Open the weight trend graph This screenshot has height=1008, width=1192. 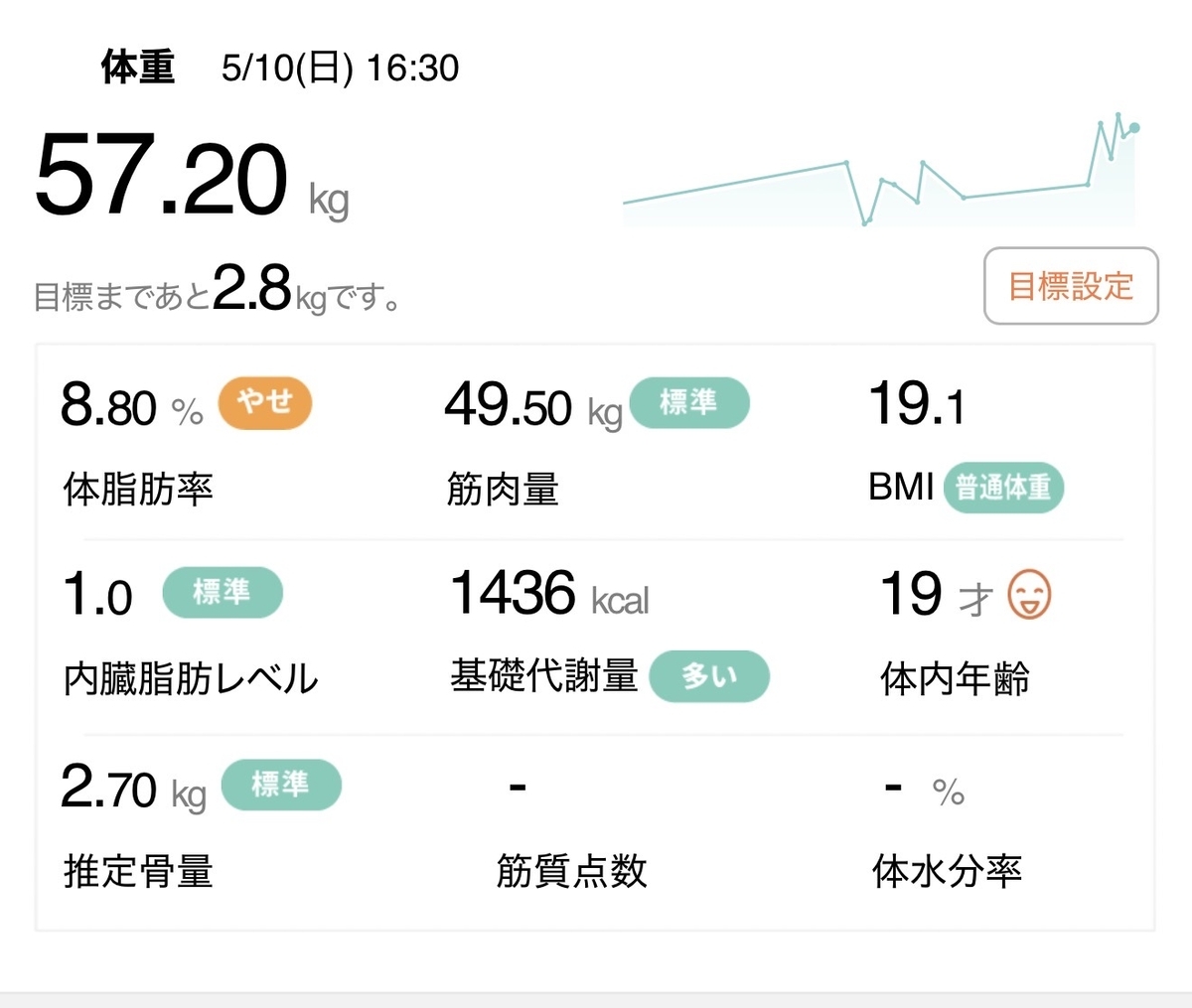tap(880, 171)
